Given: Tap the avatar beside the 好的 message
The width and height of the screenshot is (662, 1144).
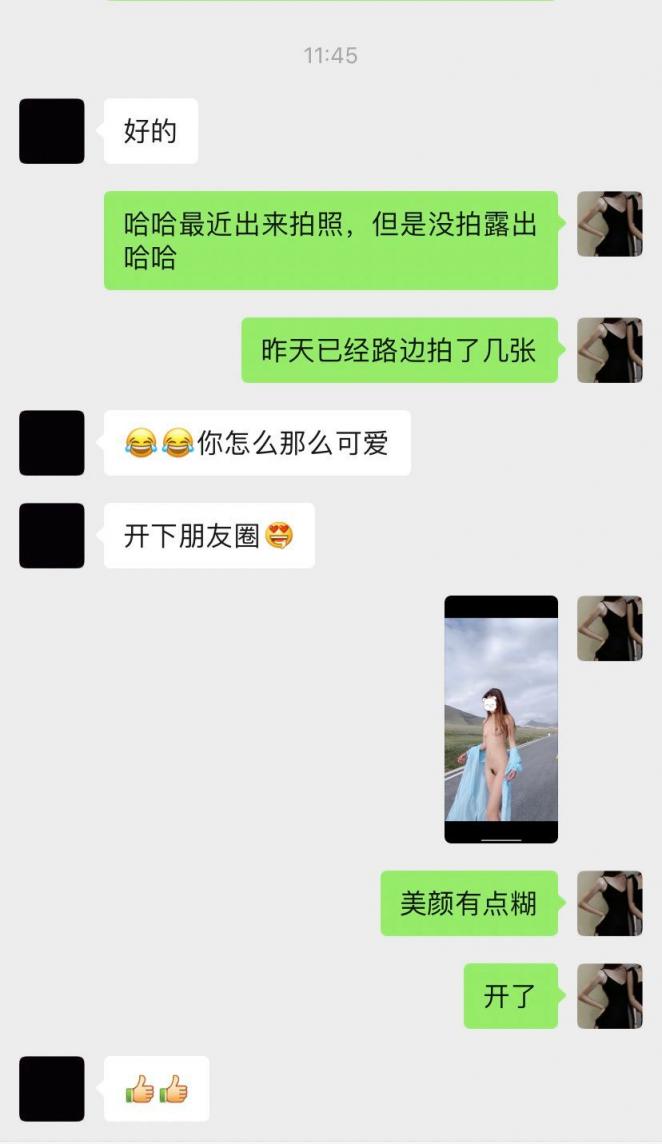Looking at the screenshot, I should (x=52, y=131).
